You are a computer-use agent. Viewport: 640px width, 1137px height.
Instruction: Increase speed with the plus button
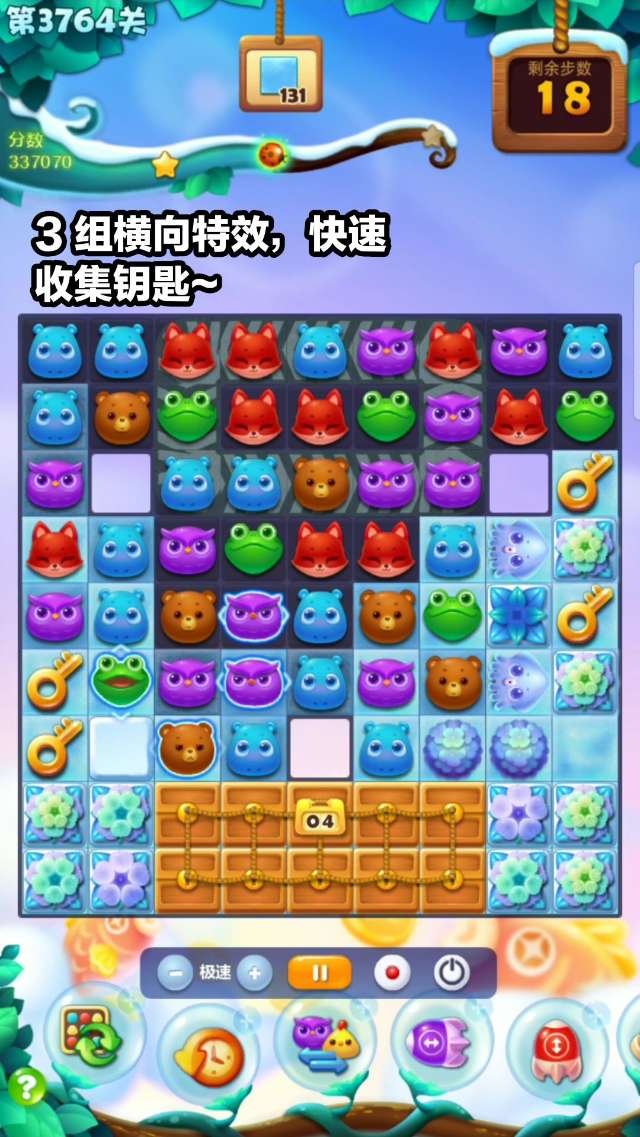[x=254, y=973]
